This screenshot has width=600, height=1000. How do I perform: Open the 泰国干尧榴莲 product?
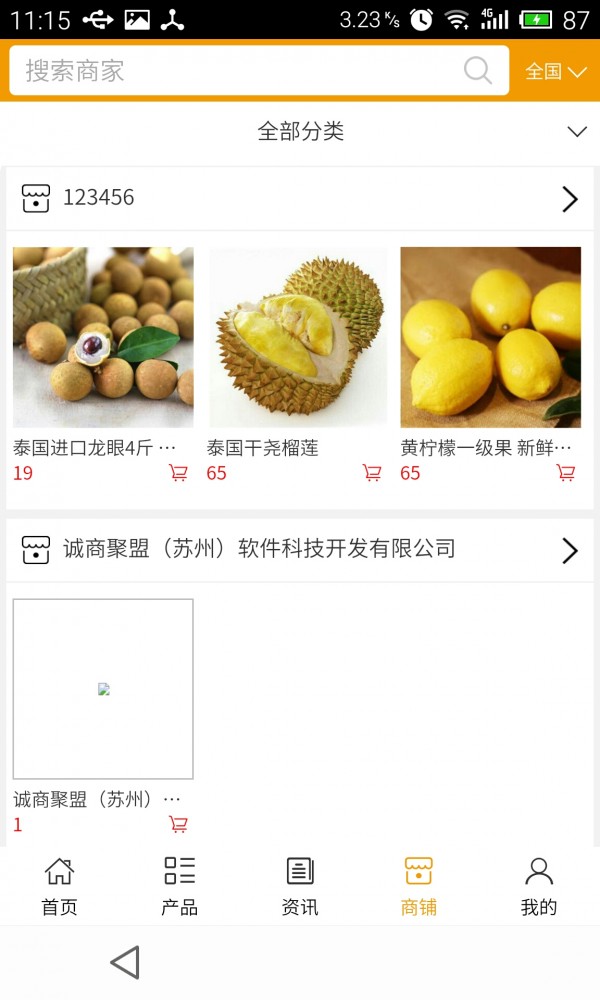click(297, 337)
